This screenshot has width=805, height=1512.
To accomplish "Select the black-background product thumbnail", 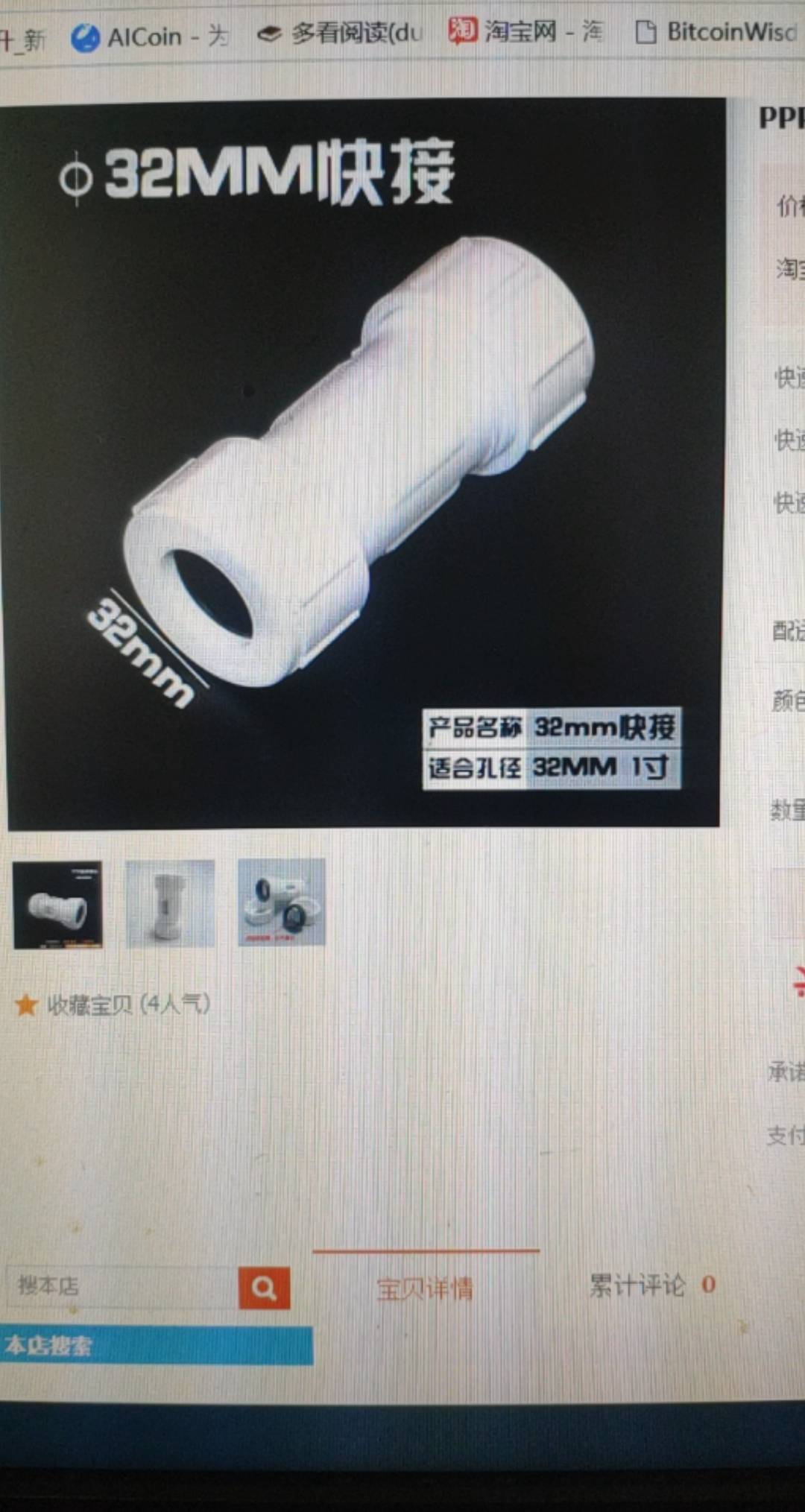I will point(57,905).
